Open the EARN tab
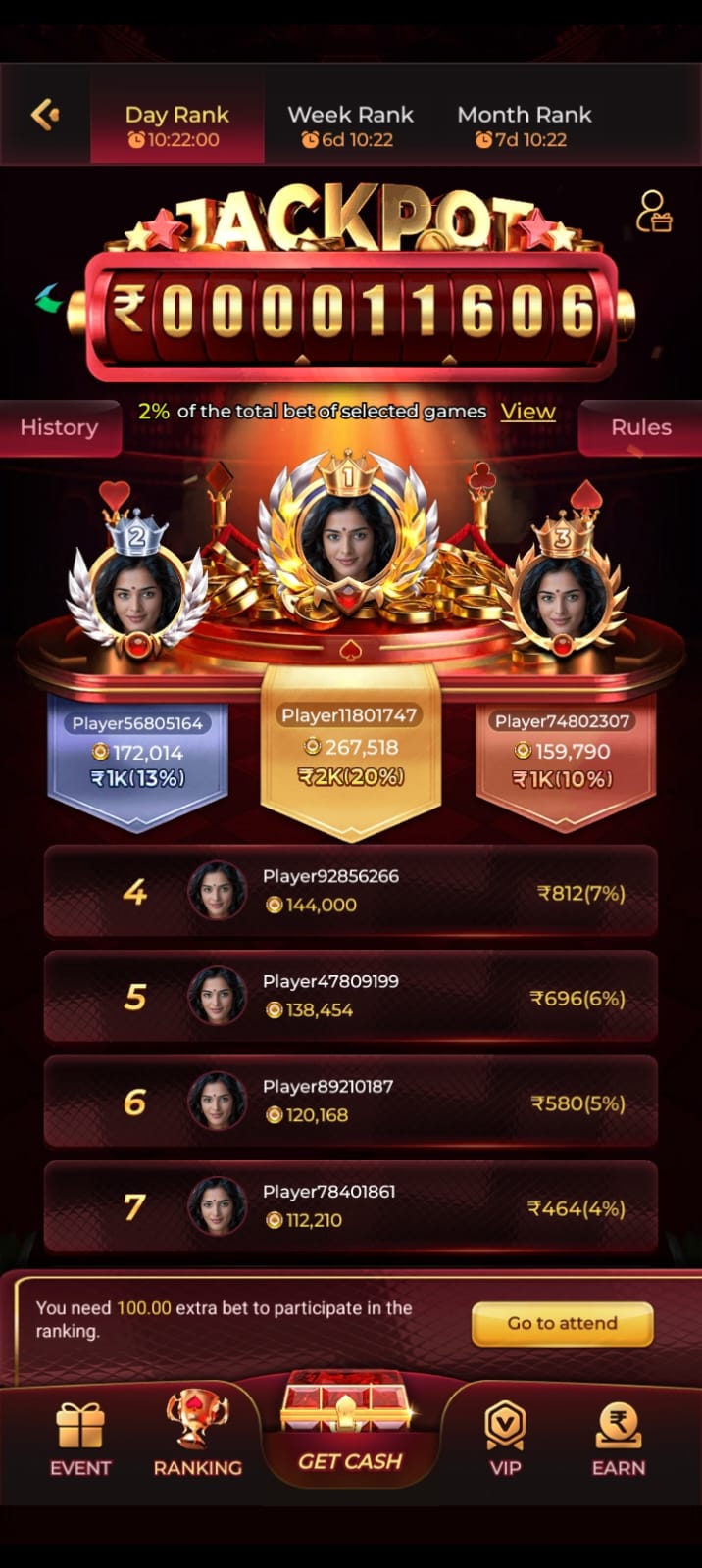This screenshot has width=702, height=1568. [619, 1439]
